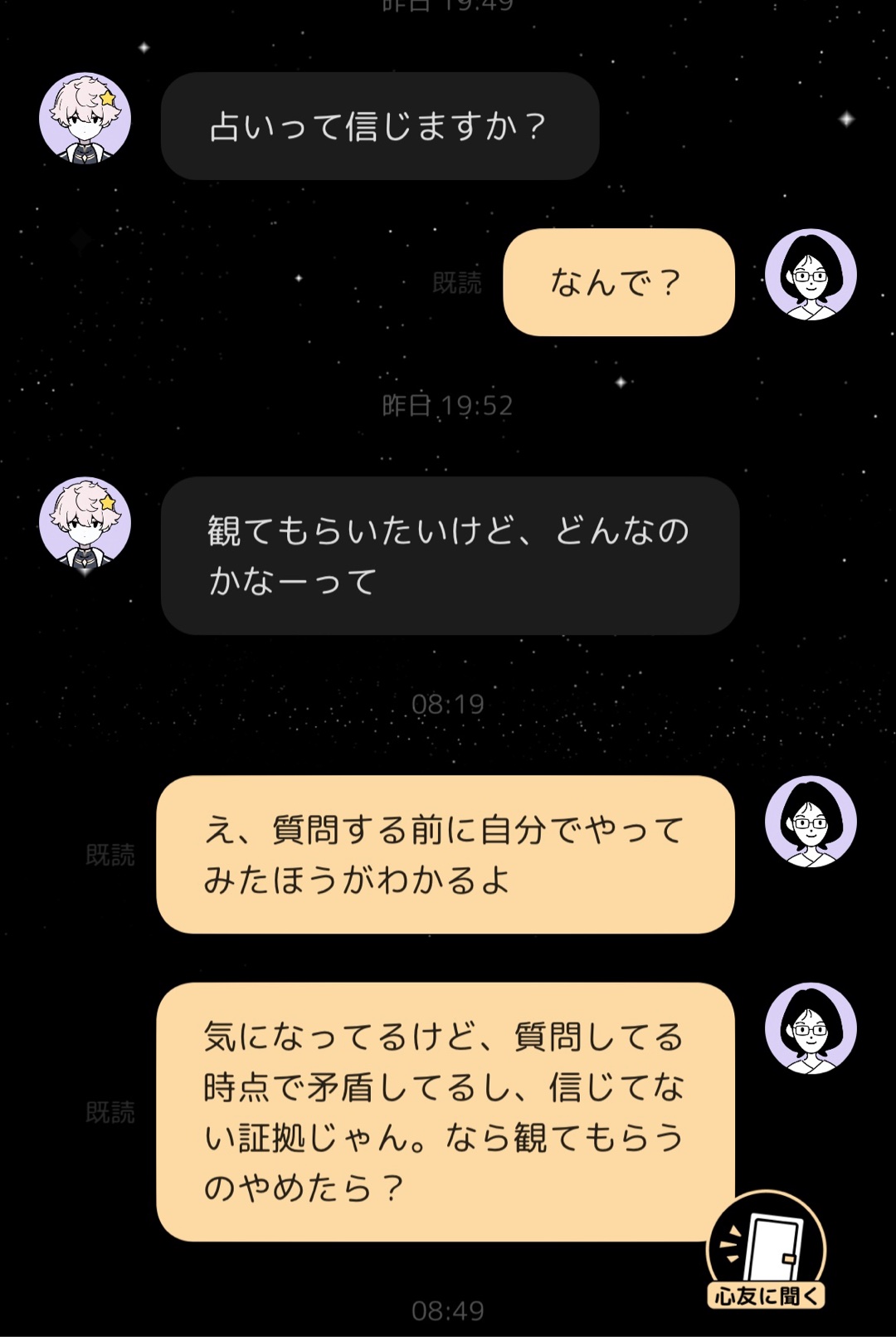Open own avatar next to なんで？ message

pyautogui.click(x=810, y=275)
